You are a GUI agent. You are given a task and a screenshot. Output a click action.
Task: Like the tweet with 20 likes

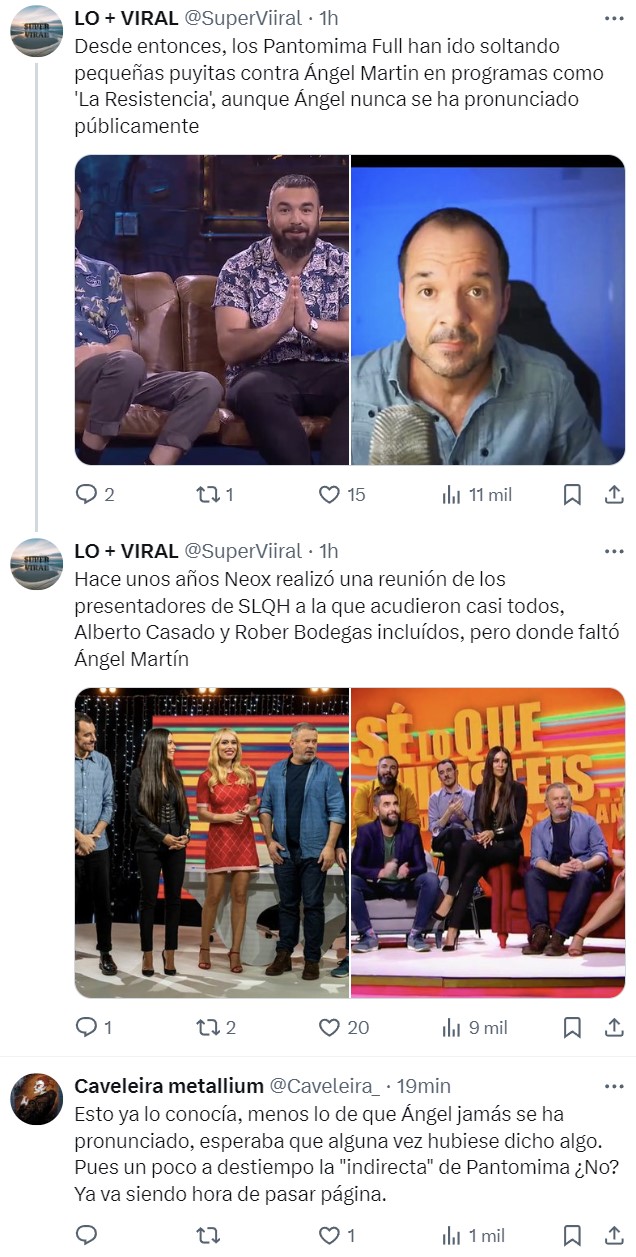point(329,1027)
